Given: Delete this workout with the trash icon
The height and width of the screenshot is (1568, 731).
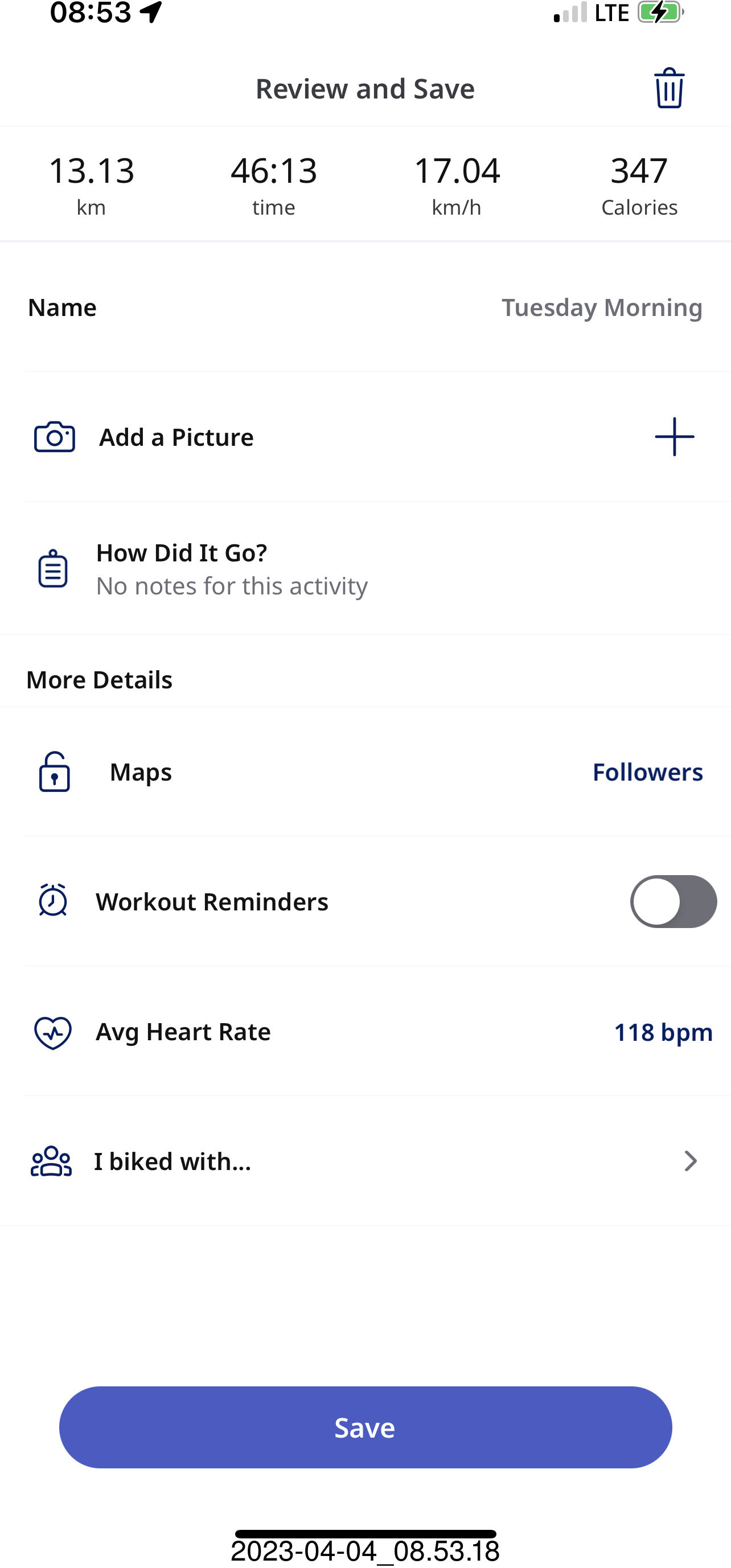Looking at the screenshot, I should [x=669, y=88].
